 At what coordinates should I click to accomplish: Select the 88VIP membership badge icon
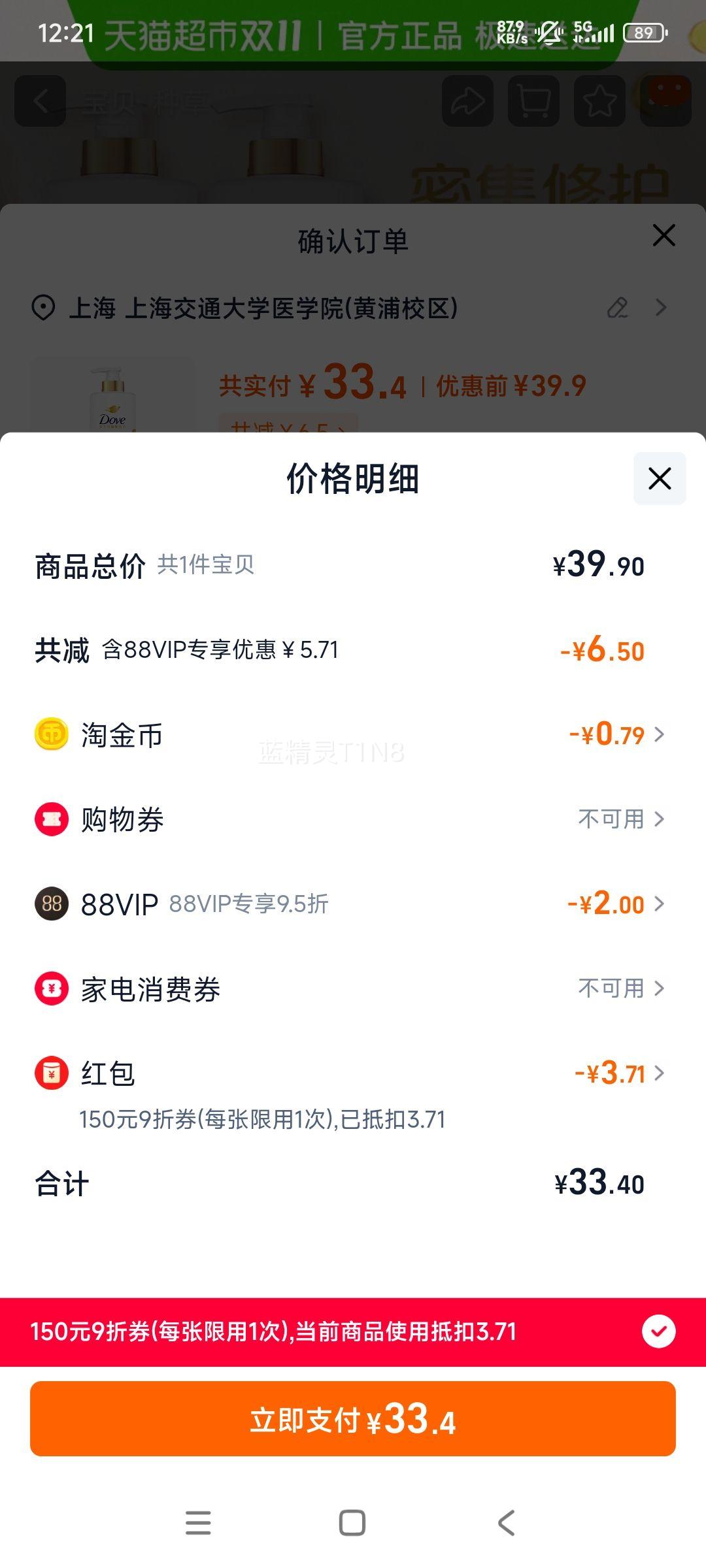click(x=52, y=904)
